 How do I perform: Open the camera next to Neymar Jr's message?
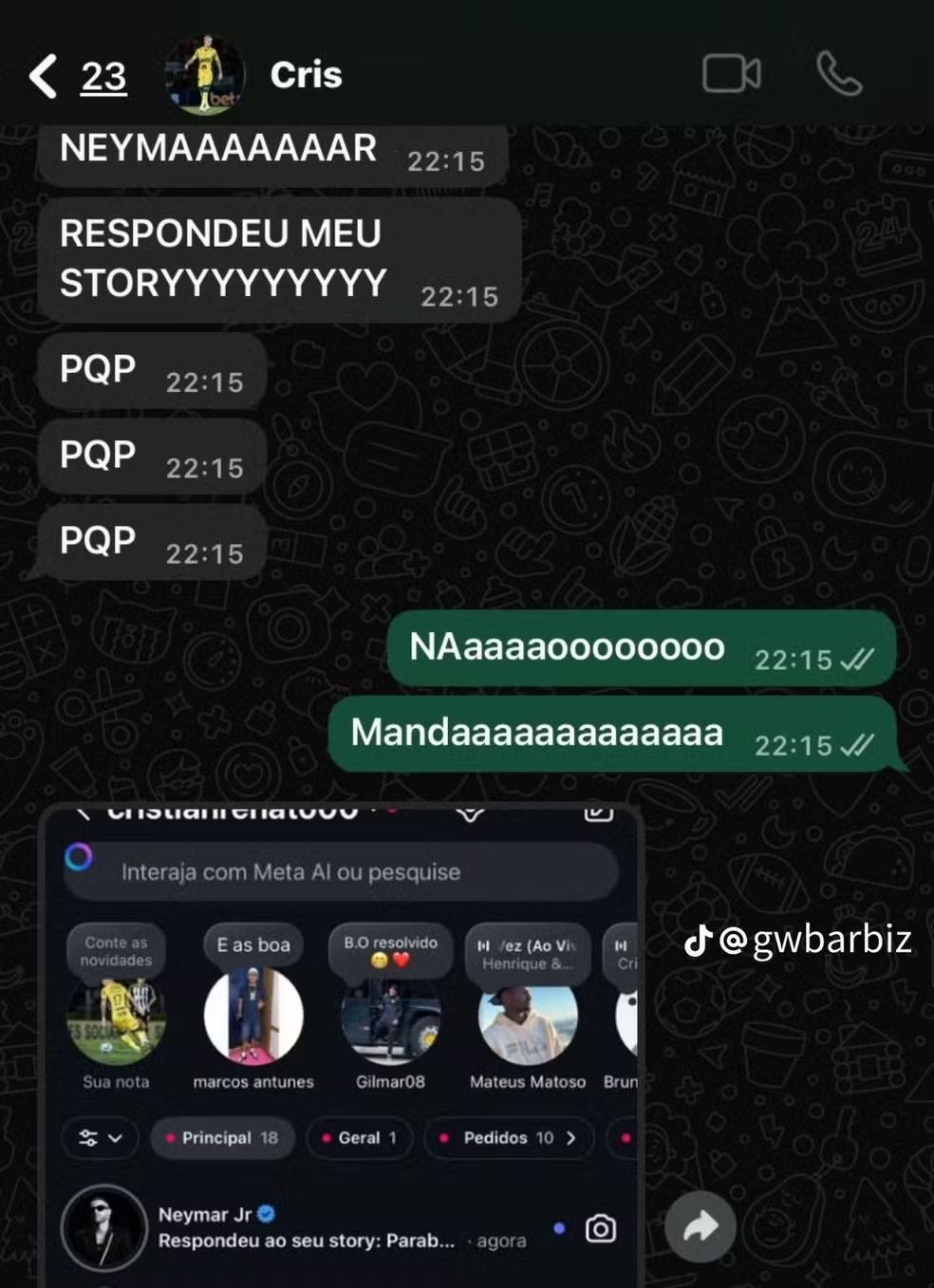(600, 1227)
